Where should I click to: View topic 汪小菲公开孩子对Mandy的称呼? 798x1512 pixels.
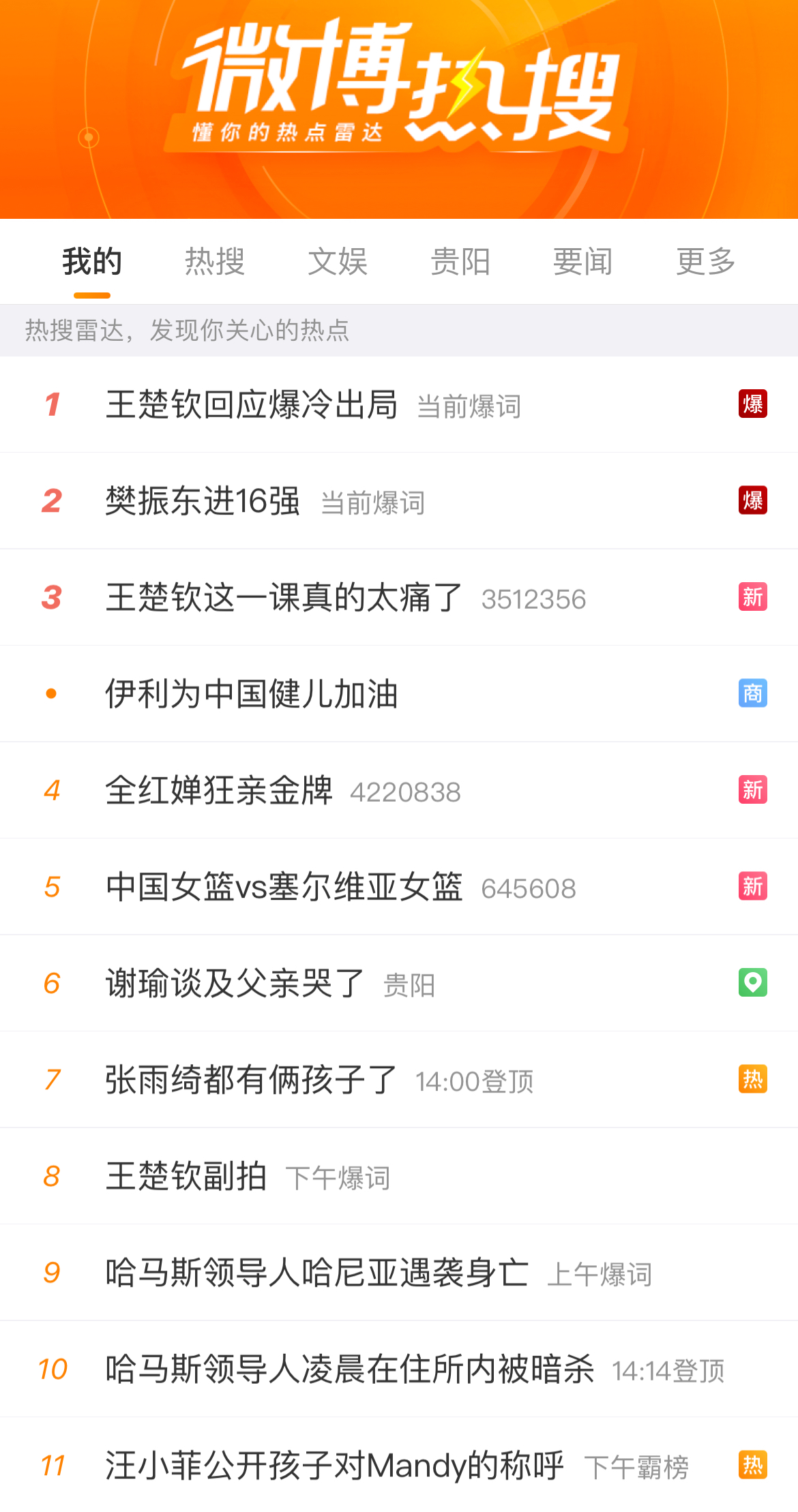[399, 1465]
